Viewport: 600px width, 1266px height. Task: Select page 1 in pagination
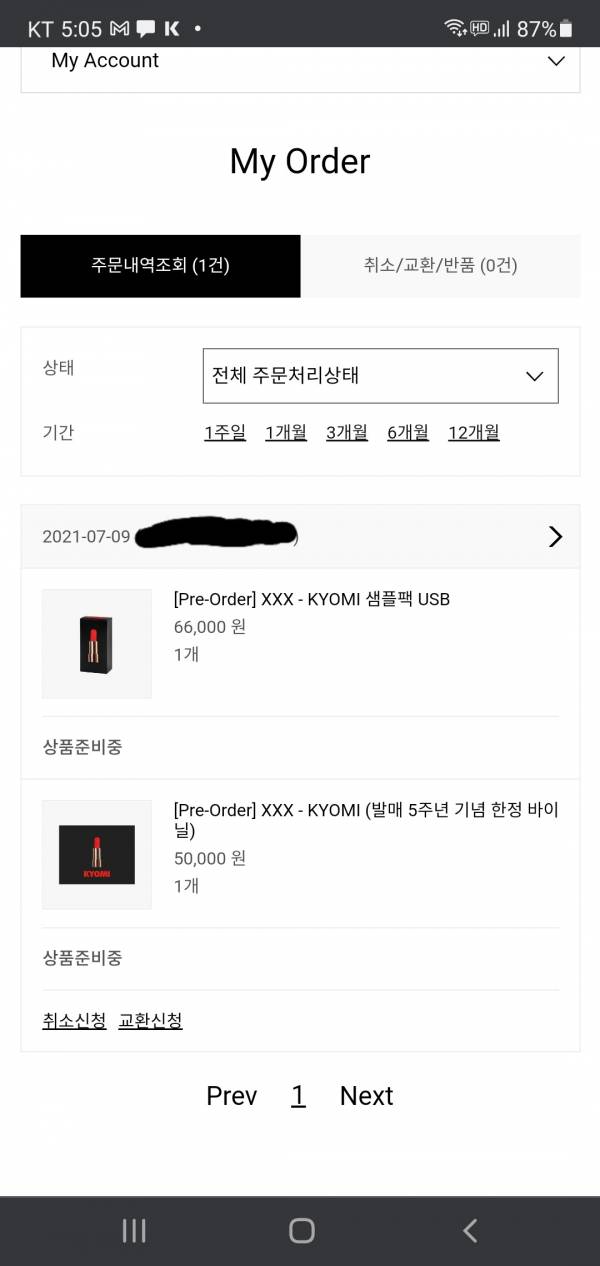(298, 1096)
